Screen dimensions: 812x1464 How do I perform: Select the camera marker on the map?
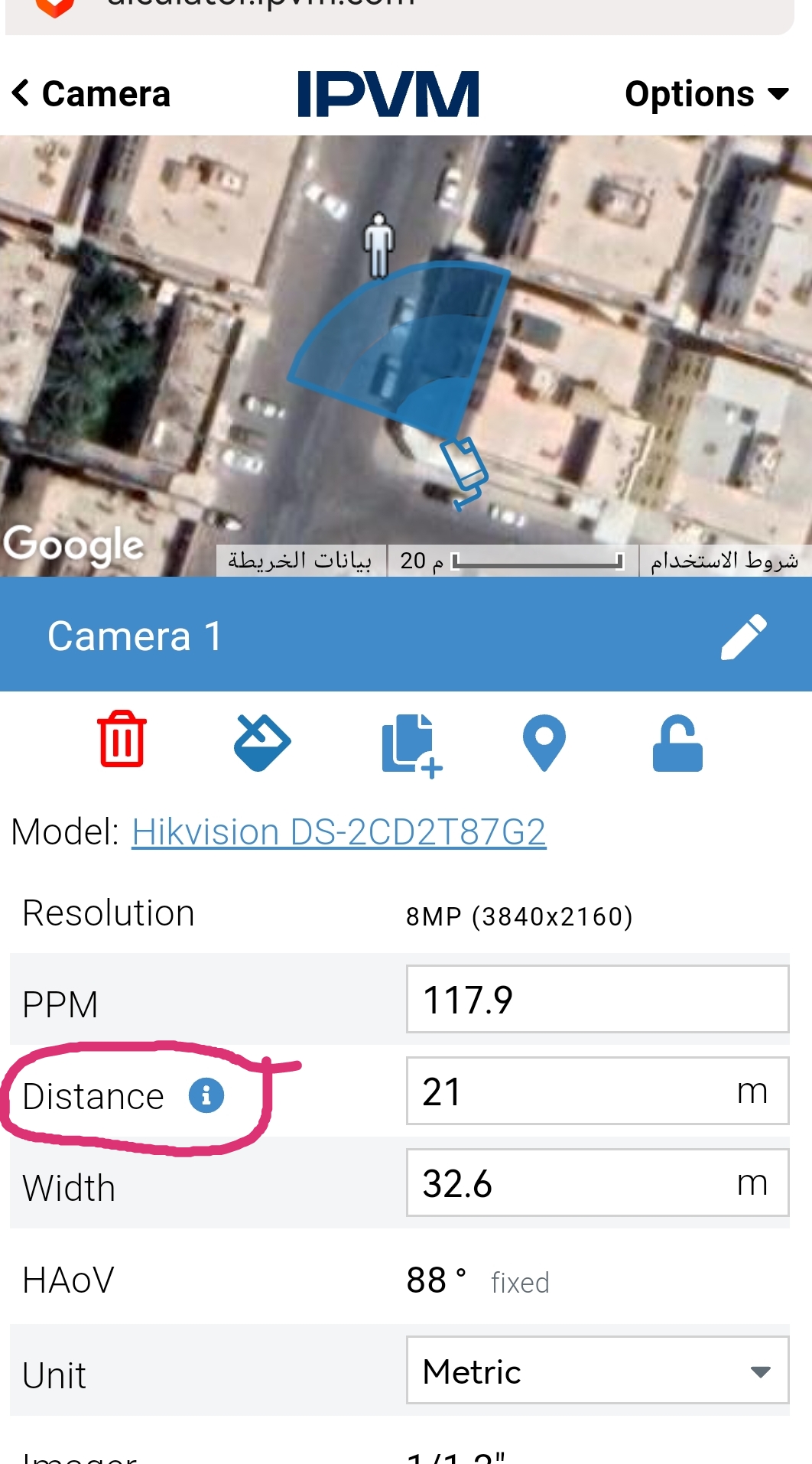tap(465, 468)
